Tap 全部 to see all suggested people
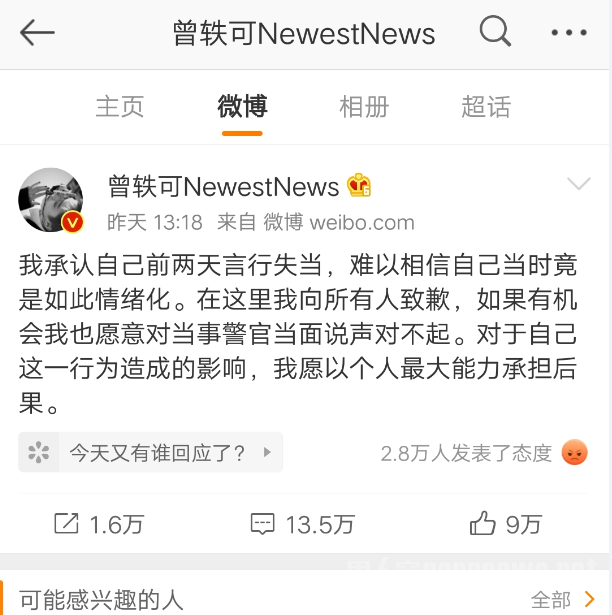612x615 pixels. (x=562, y=599)
